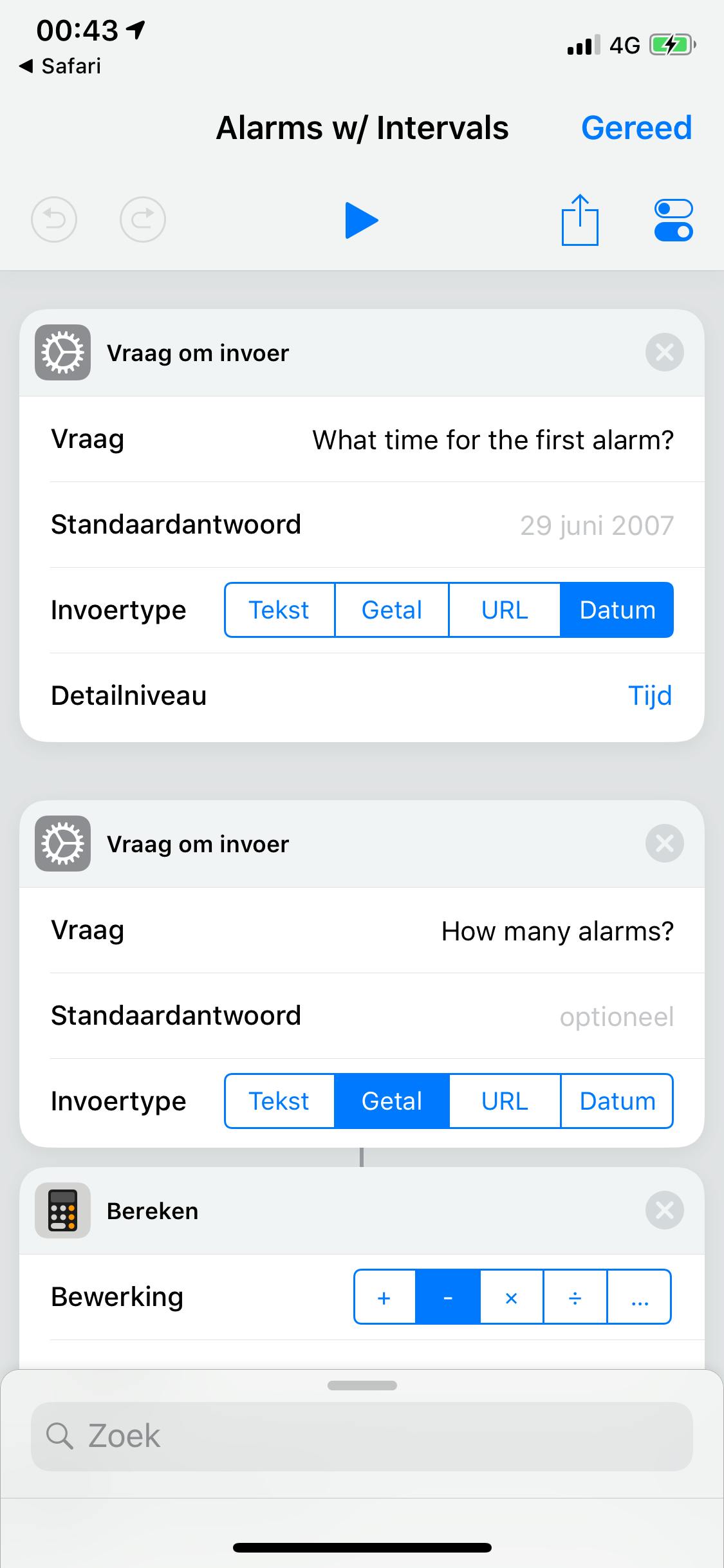Image resolution: width=724 pixels, height=1568 pixels.
Task: Tap the Alarms w/ Intervals title
Action: [x=362, y=127]
